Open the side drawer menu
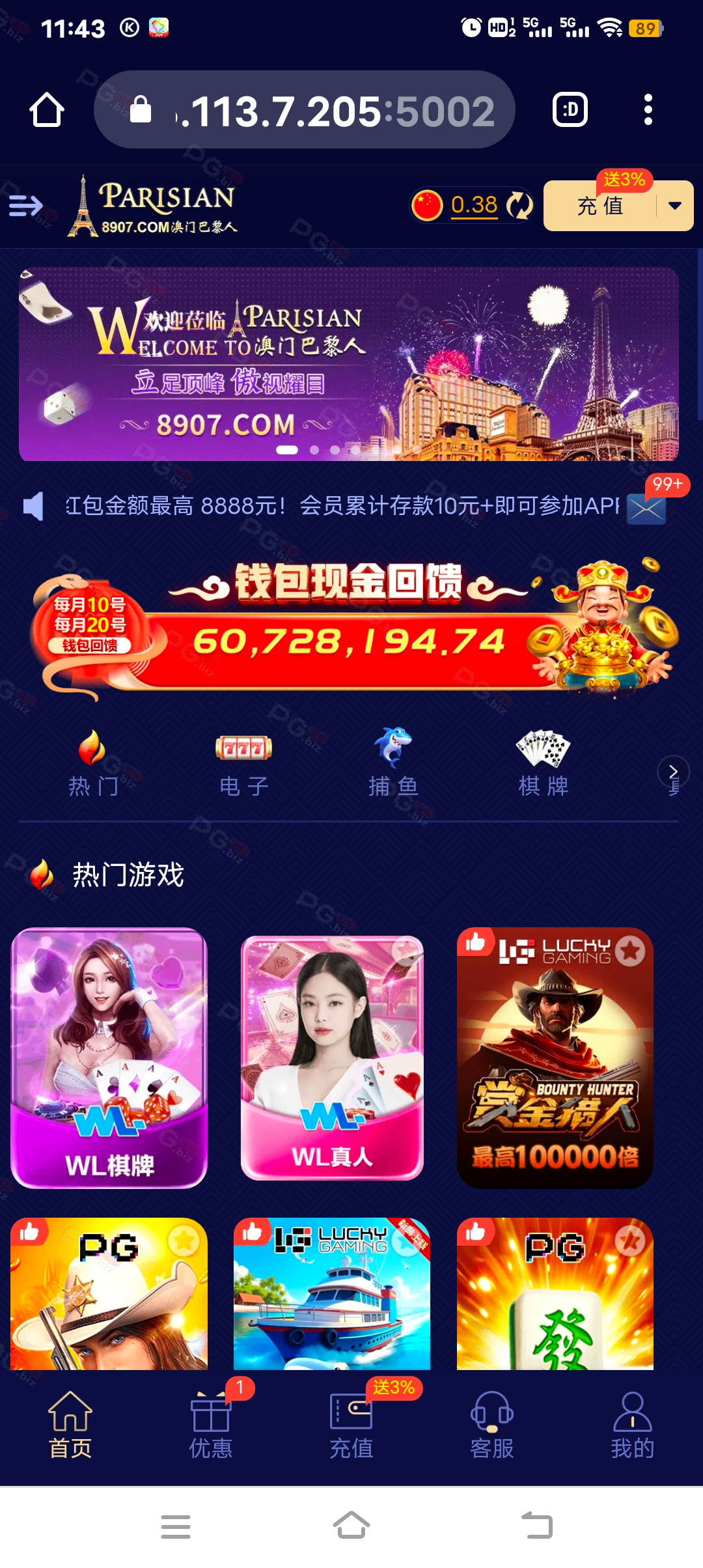The width and height of the screenshot is (703, 1568). 25,206
